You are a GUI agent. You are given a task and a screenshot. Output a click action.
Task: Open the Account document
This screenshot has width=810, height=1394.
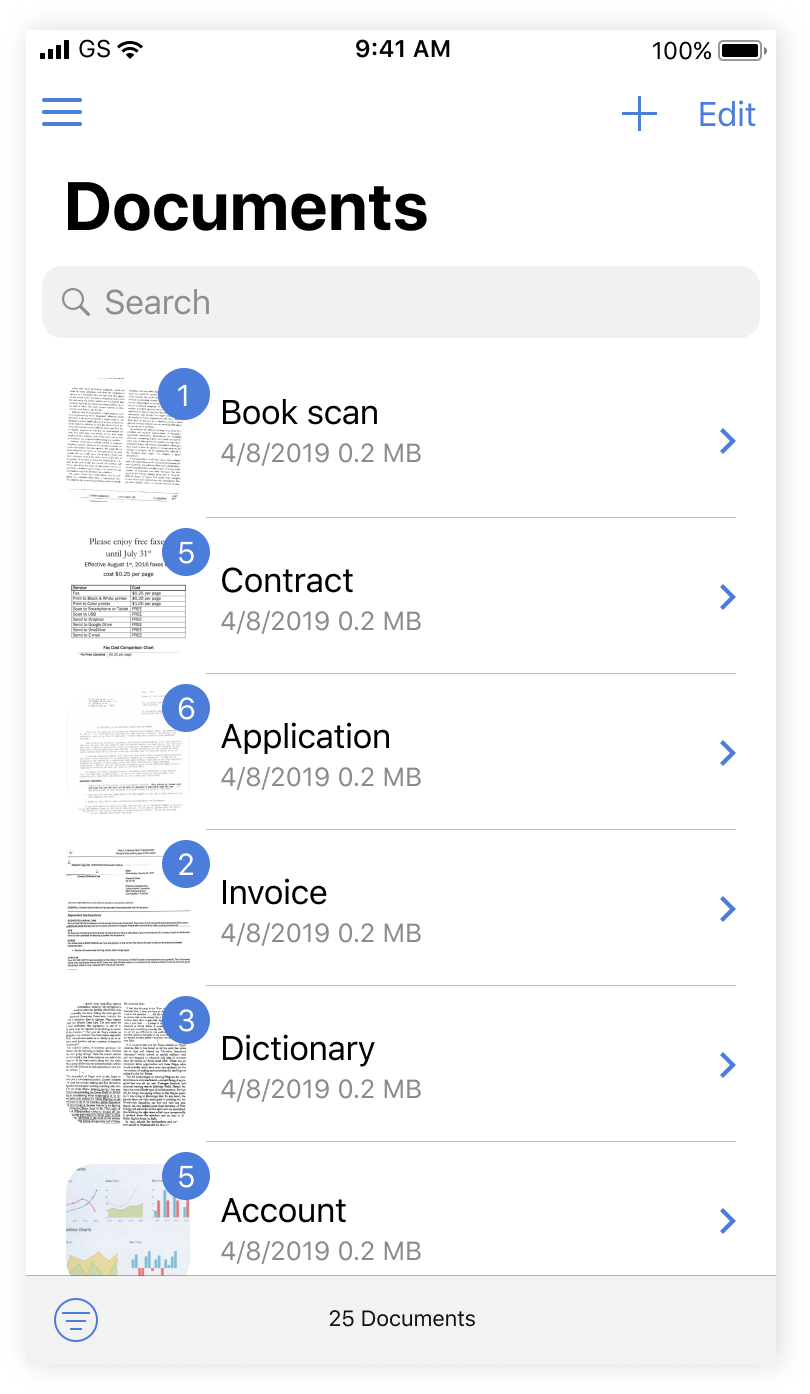(x=400, y=1221)
